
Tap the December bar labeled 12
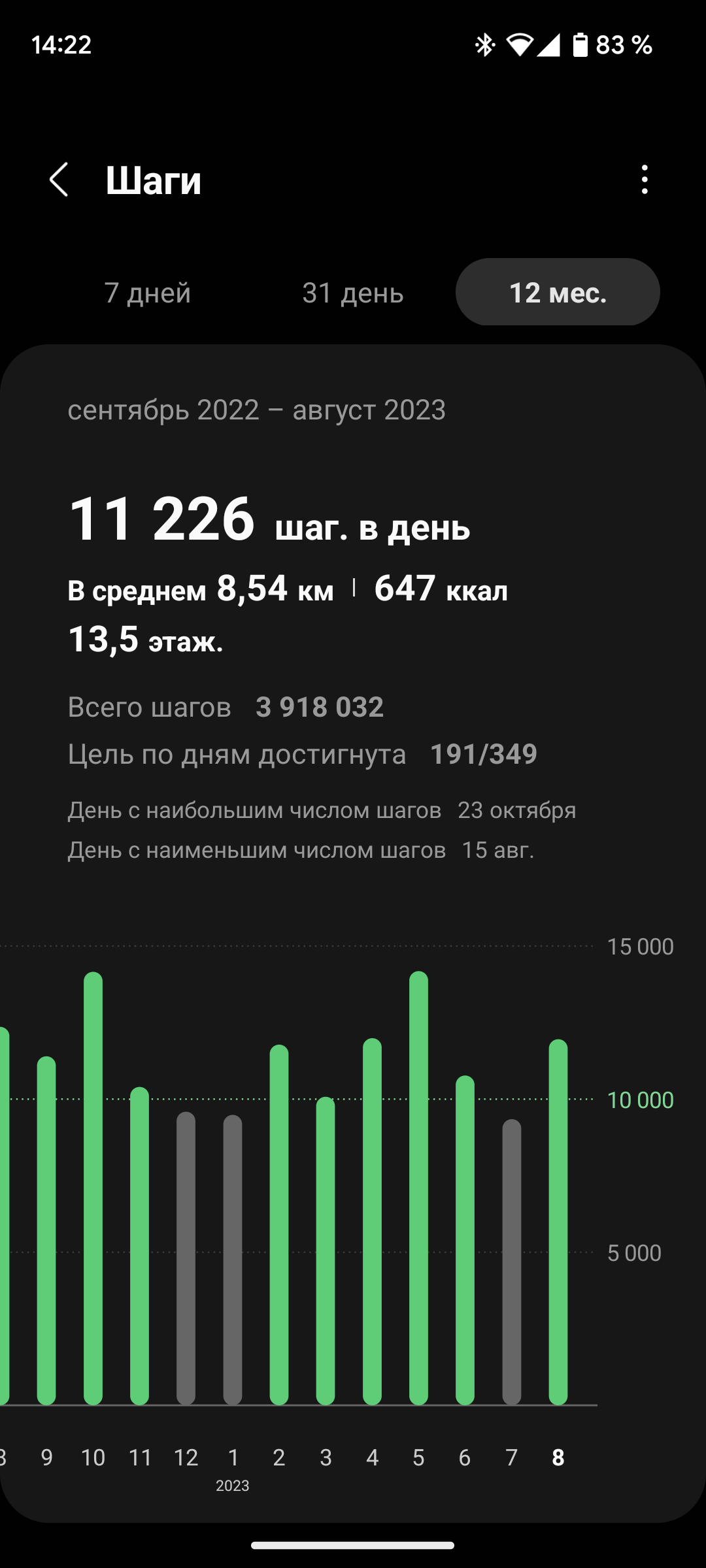[186, 1258]
